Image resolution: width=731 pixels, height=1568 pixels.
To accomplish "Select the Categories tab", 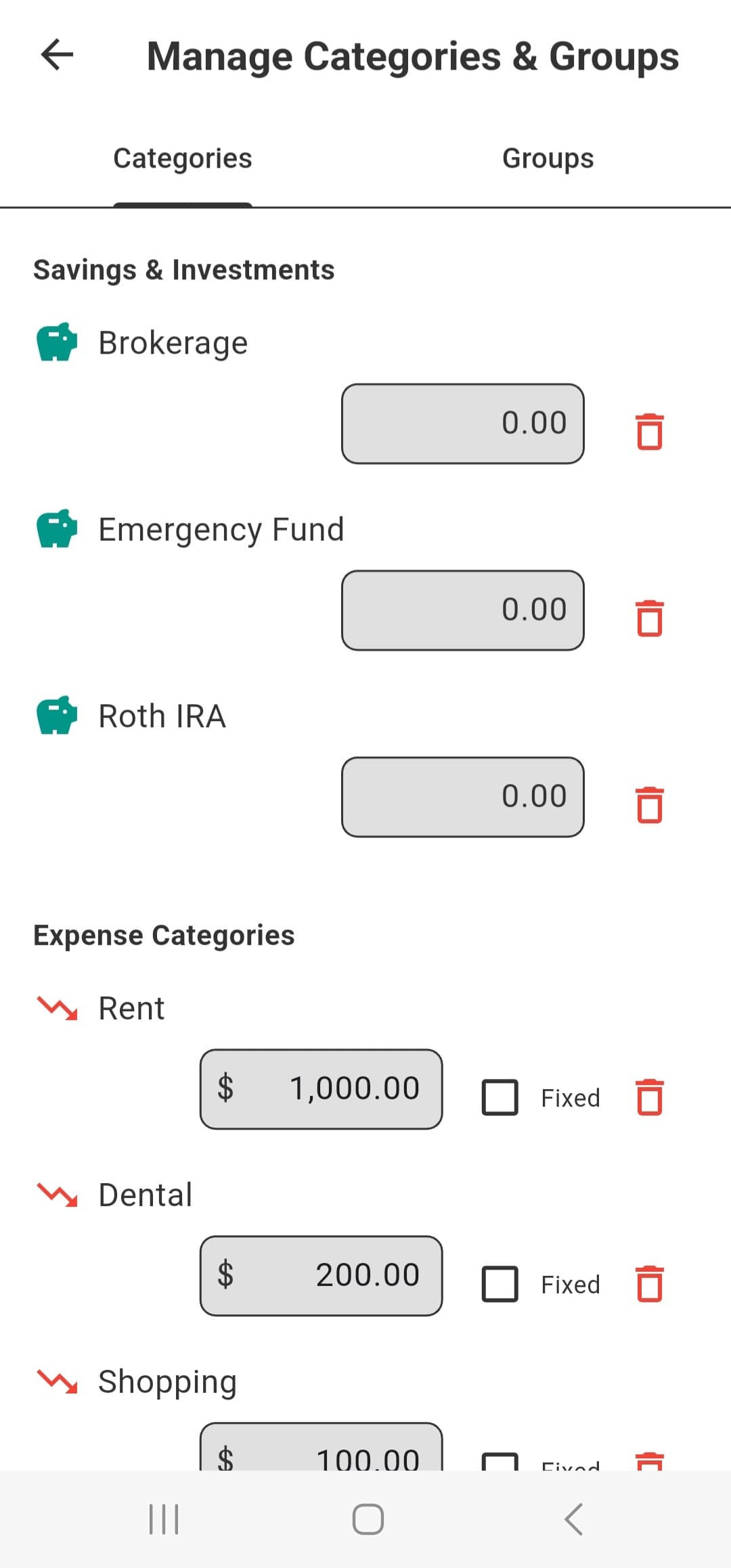I will (x=182, y=158).
